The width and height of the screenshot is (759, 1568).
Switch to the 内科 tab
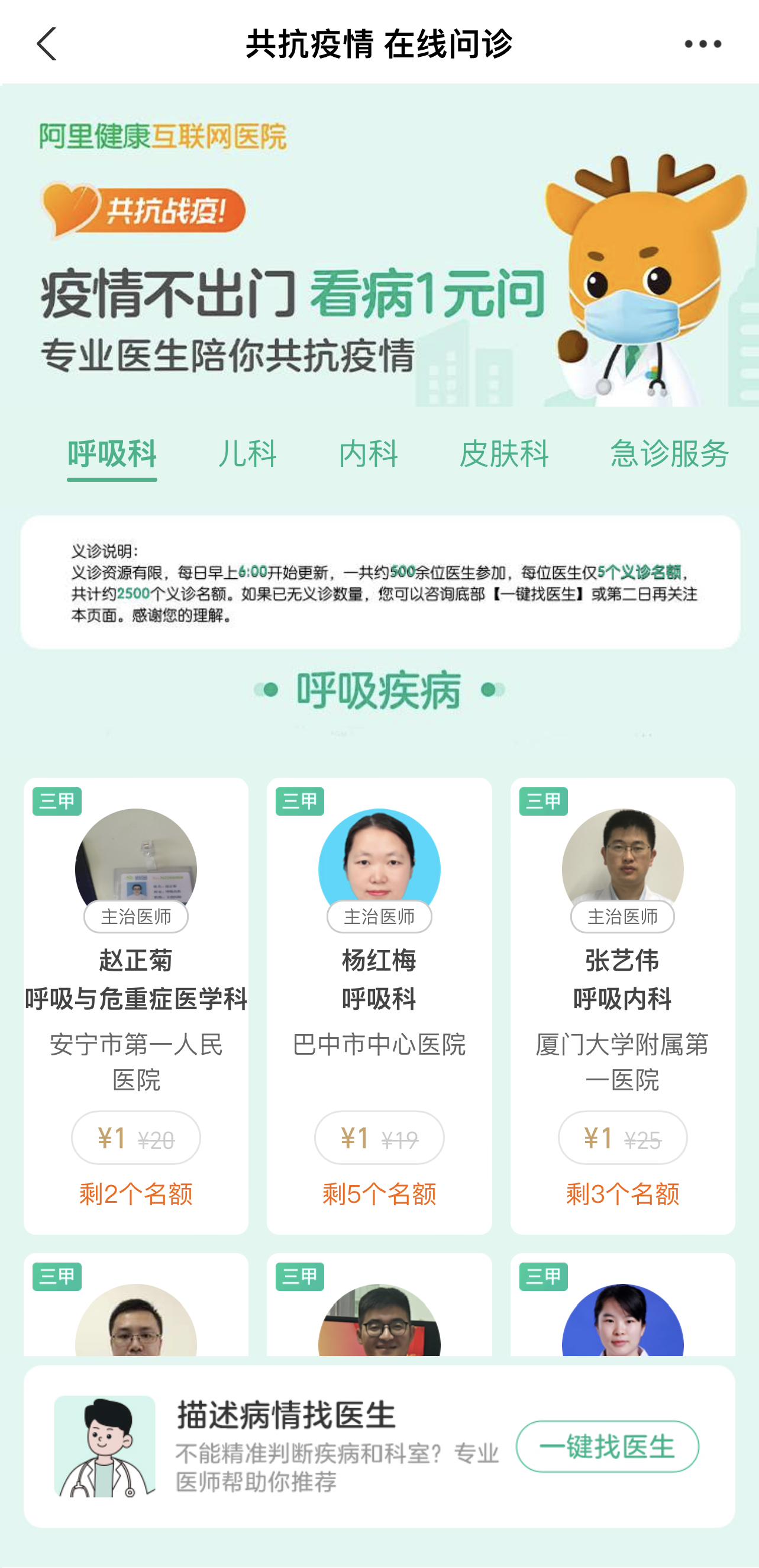click(368, 453)
